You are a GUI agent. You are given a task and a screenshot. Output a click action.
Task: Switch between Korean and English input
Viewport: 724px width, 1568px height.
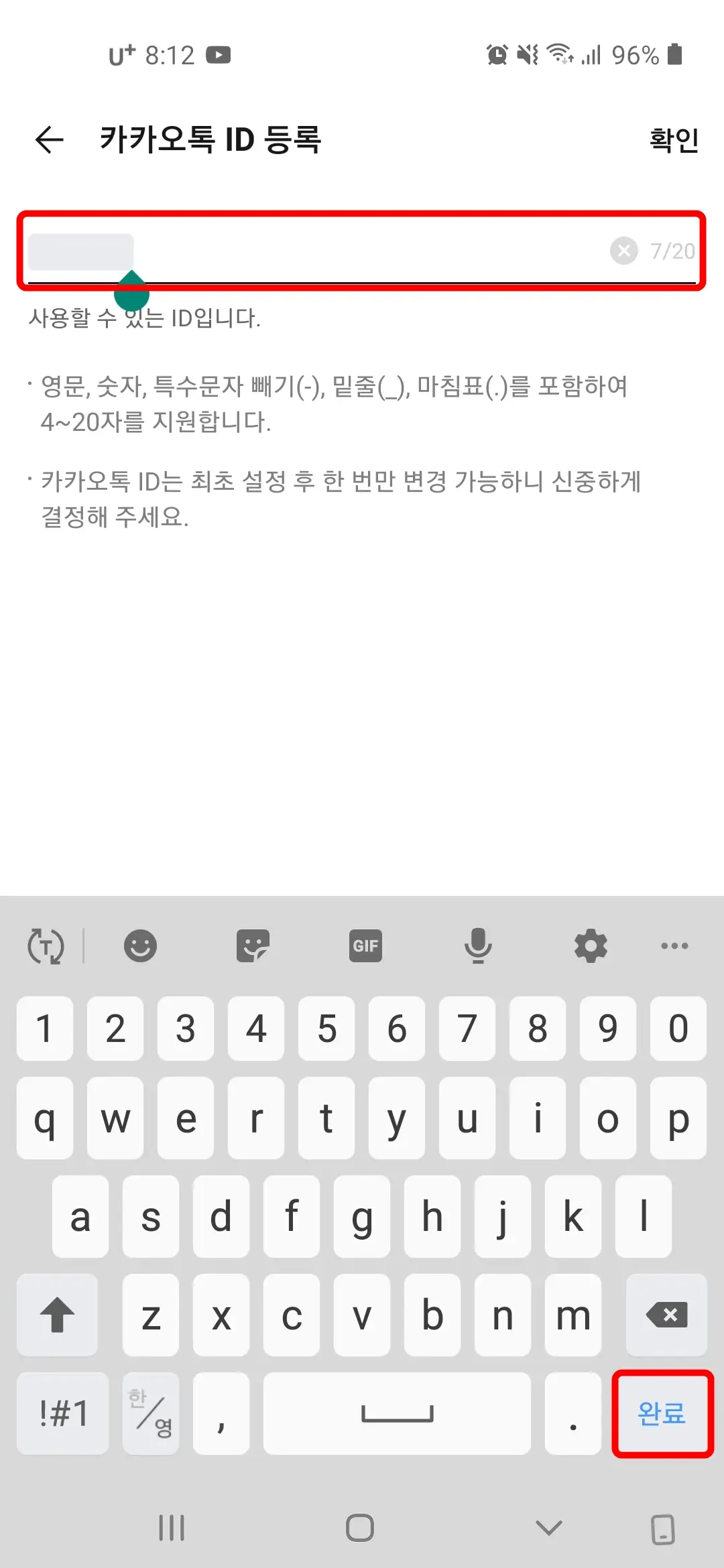(x=150, y=1414)
